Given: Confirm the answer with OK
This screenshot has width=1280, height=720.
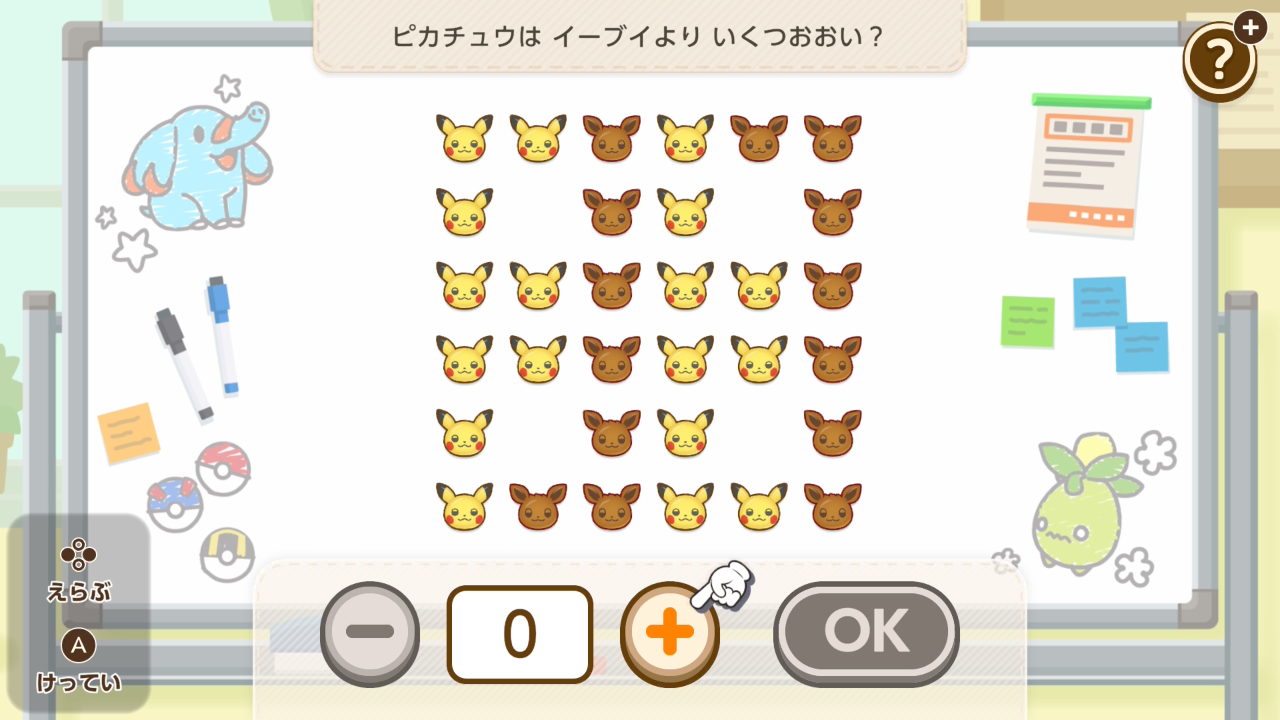Looking at the screenshot, I should point(866,630).
